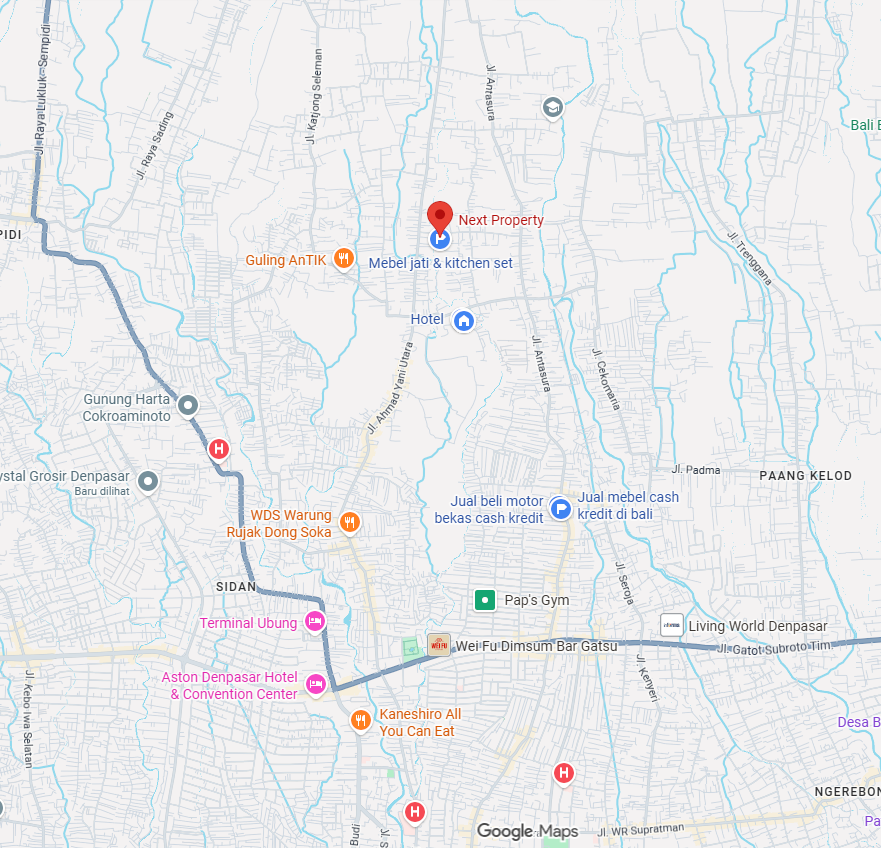Open WDS Warung Rujak Dong Soka marker

[349, 521]
